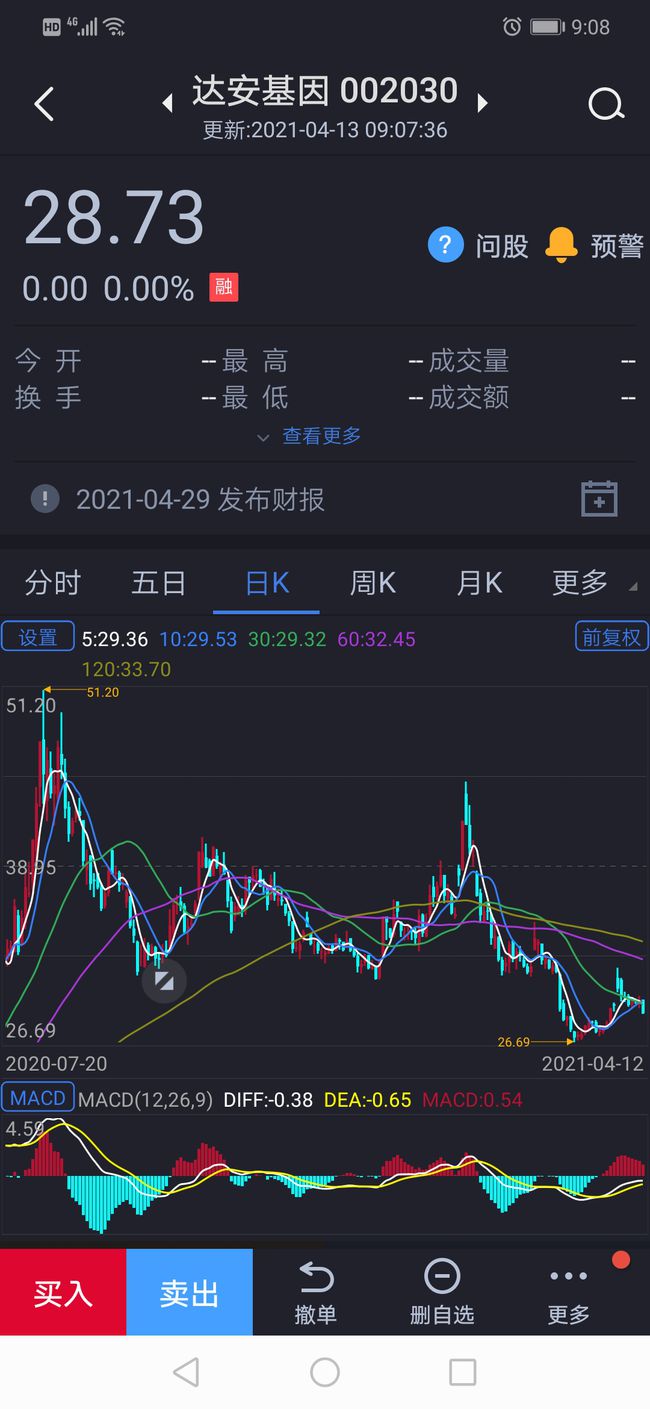Select the 周K weekly chart tab
The height and width of the screenshot is (1409, 650).
pos(373,582)
